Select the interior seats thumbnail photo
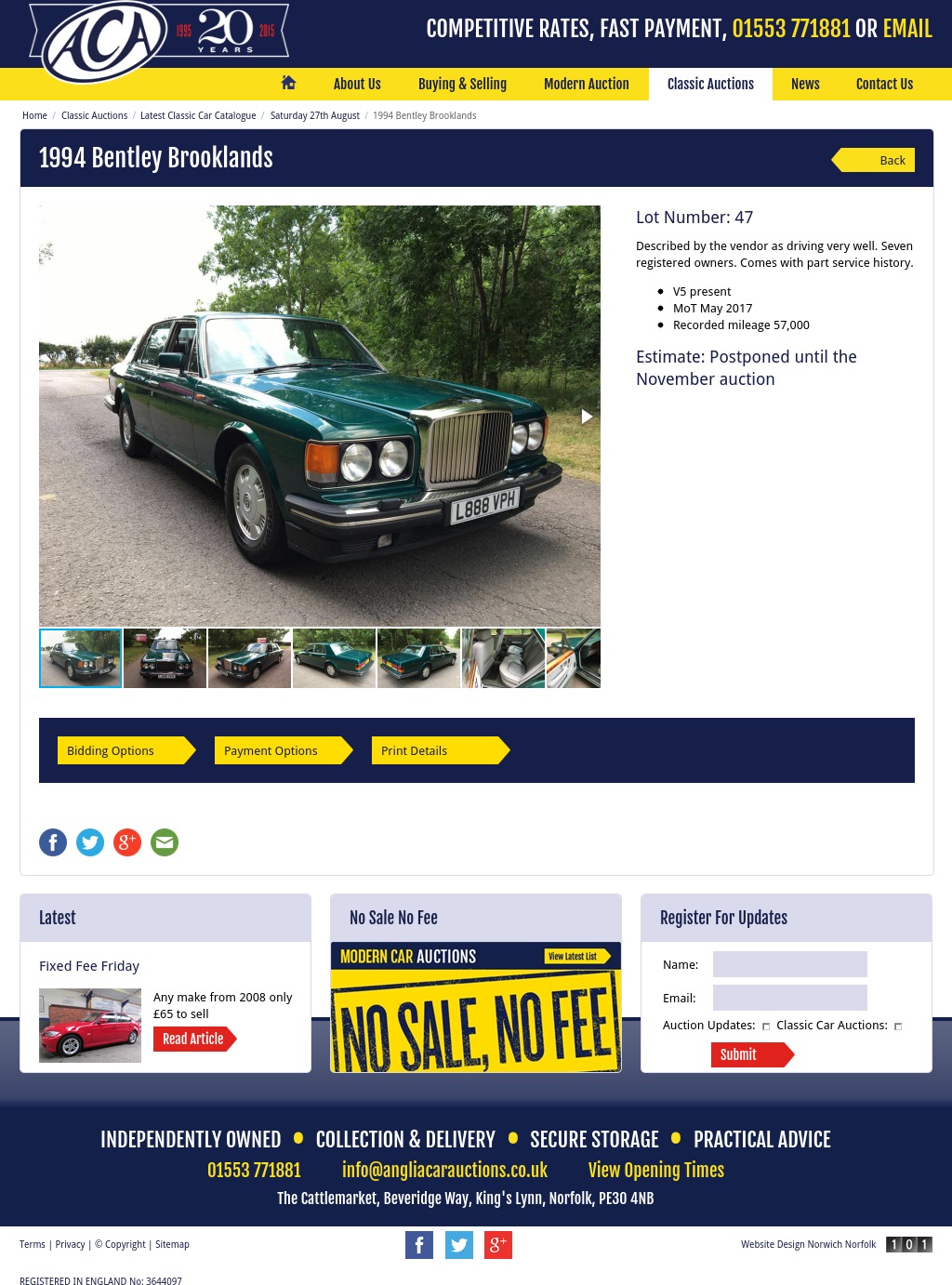Image resolution: width=952 pixels, height=1285 pixels. [503, 658]
